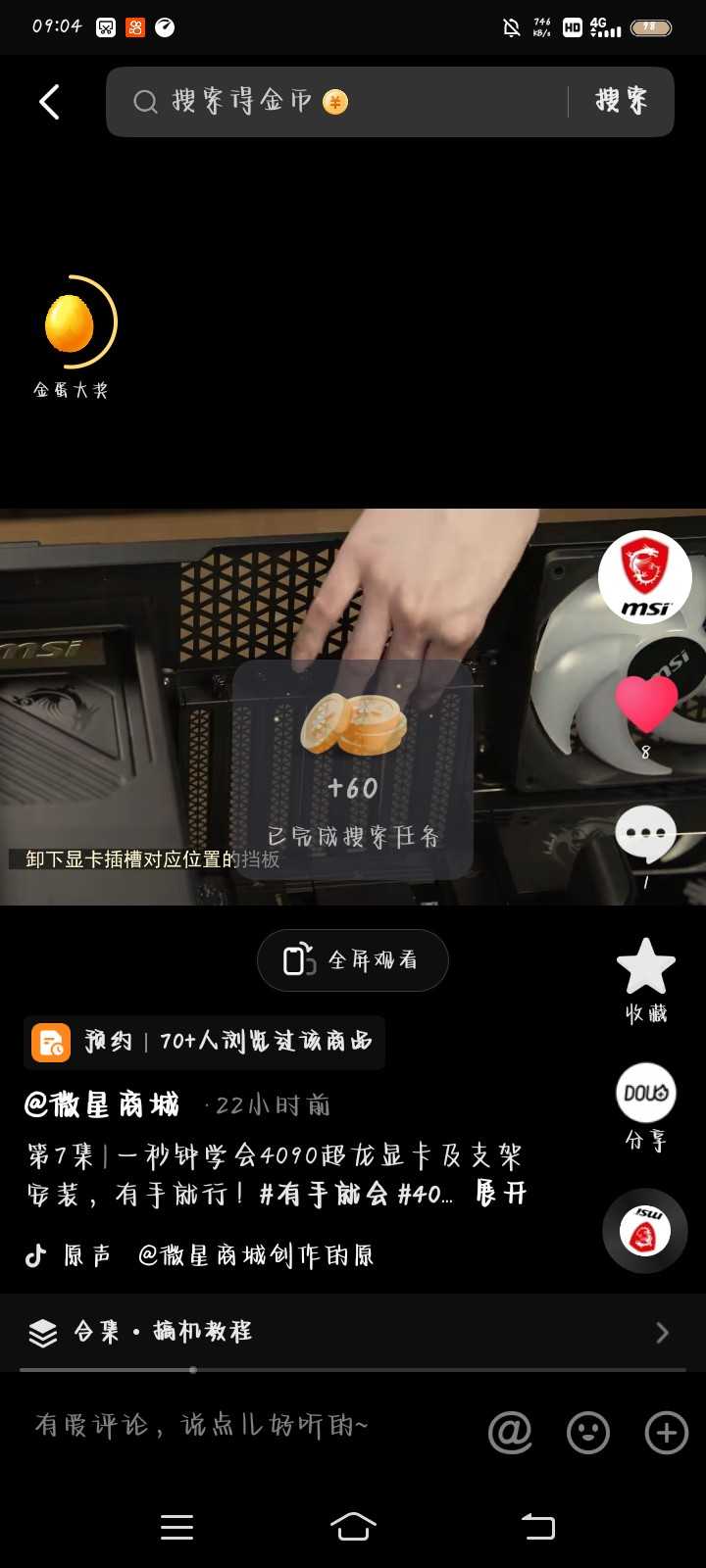Screen dimensions: 706x1568
Task: Tap the plus icon beside emoji
Action: (666, 1433)
